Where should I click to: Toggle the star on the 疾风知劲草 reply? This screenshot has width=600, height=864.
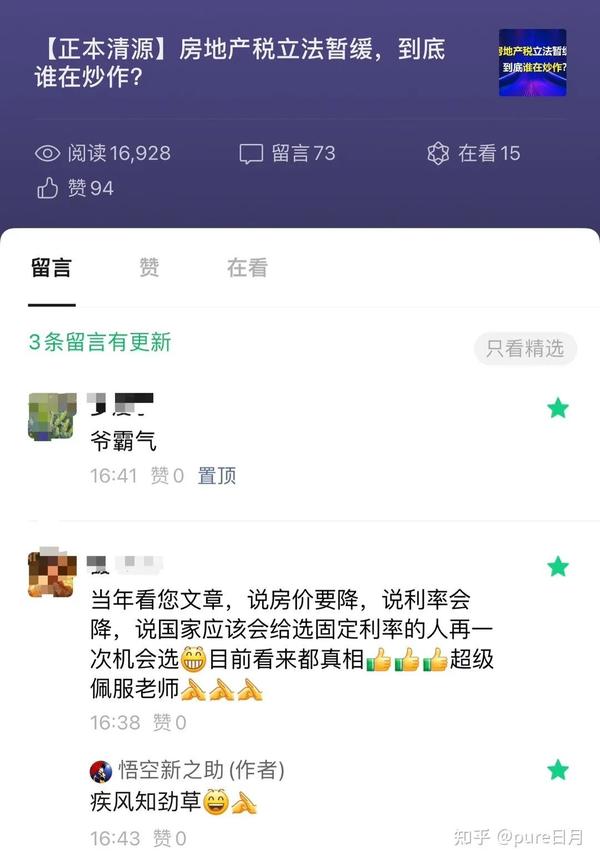click(558, 770)
